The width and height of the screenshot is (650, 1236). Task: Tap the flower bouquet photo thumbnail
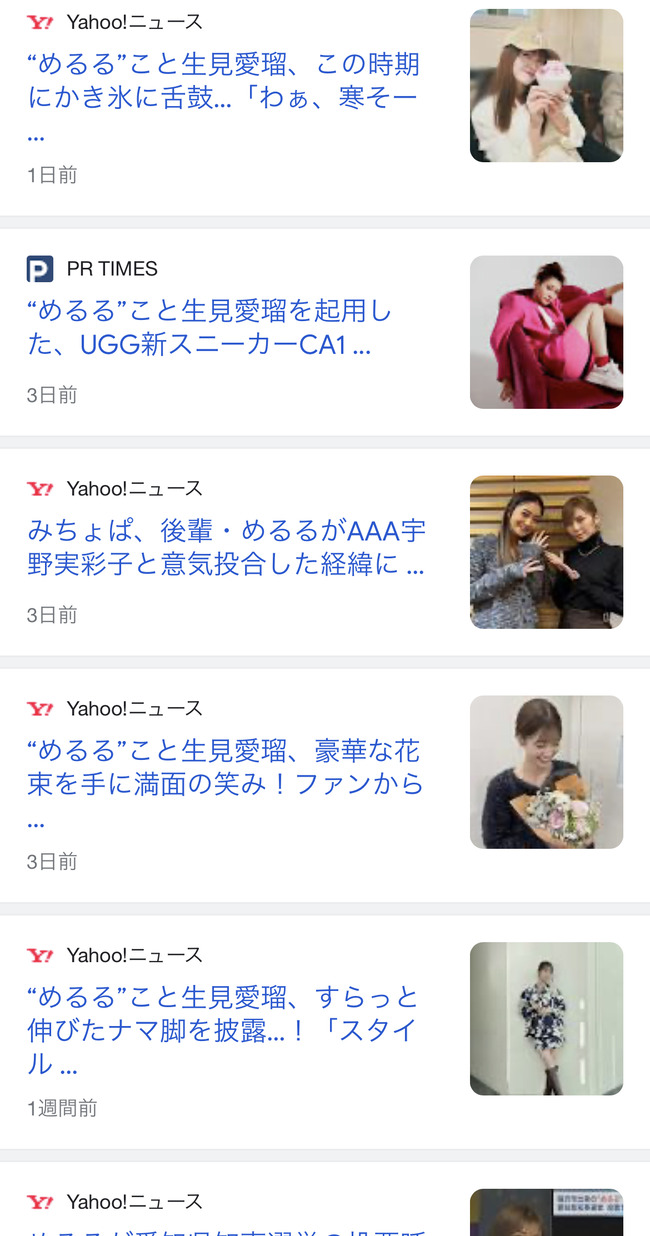pos(546,772)
